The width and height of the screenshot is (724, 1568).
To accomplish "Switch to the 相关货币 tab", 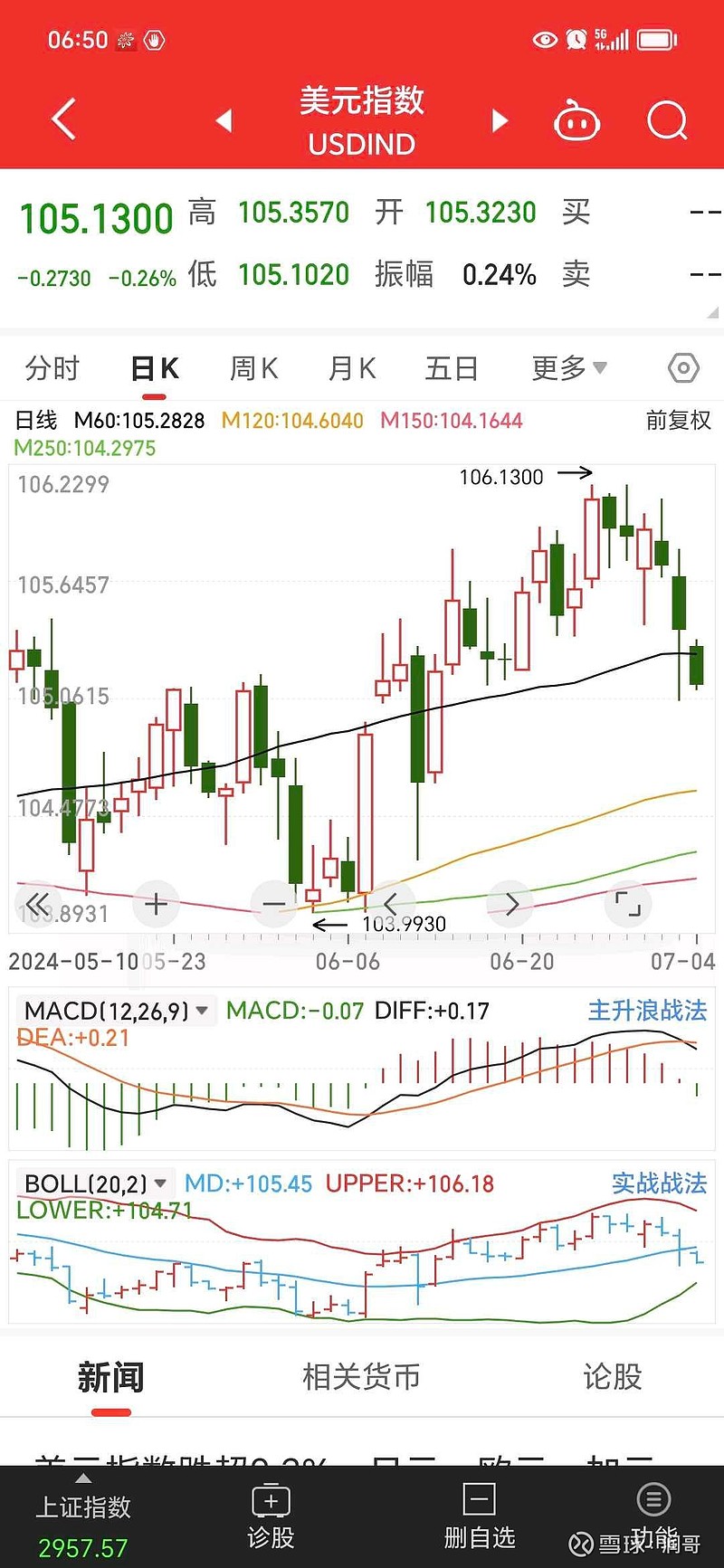I will coord(361,1377).
